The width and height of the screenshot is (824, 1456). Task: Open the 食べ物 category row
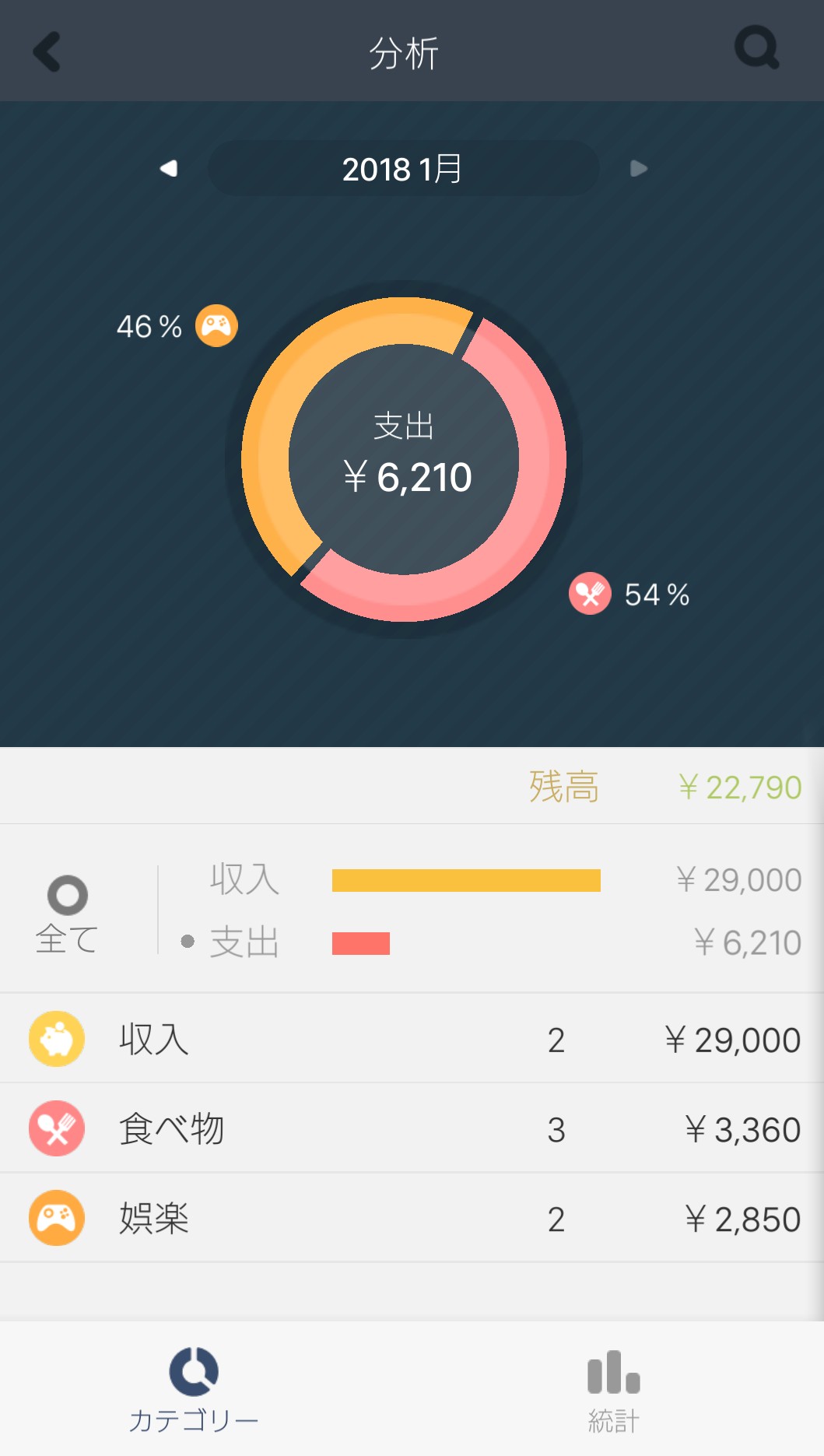click(412, 1128)
